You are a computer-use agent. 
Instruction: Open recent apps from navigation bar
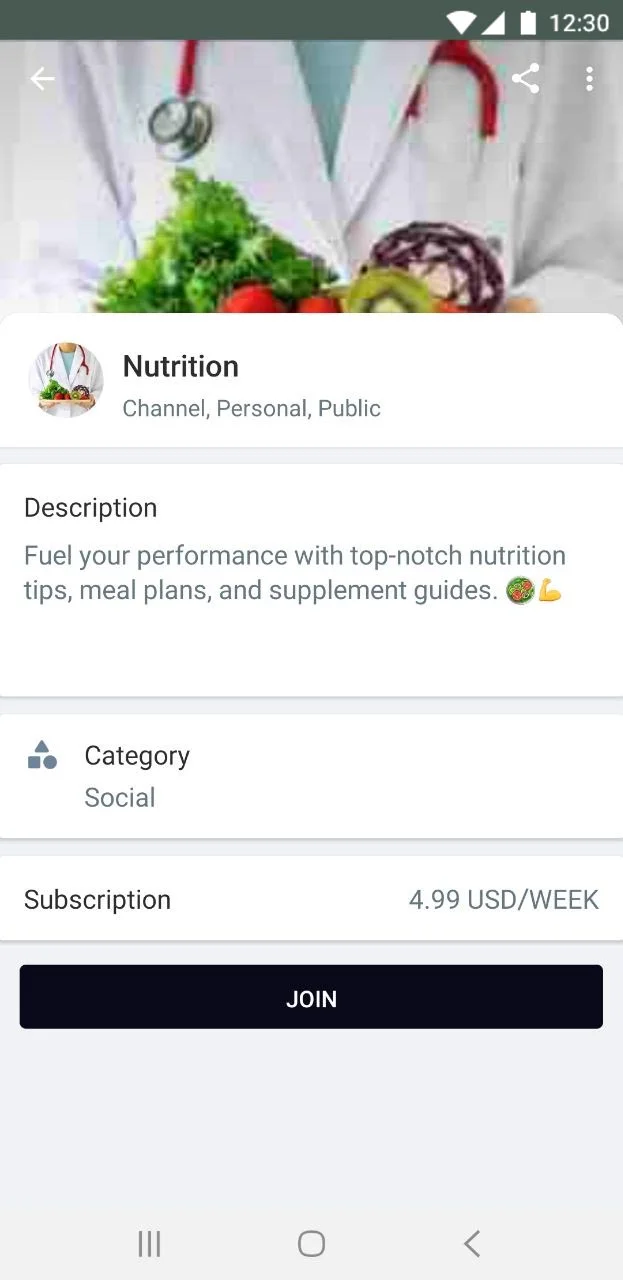(149, 1243)
